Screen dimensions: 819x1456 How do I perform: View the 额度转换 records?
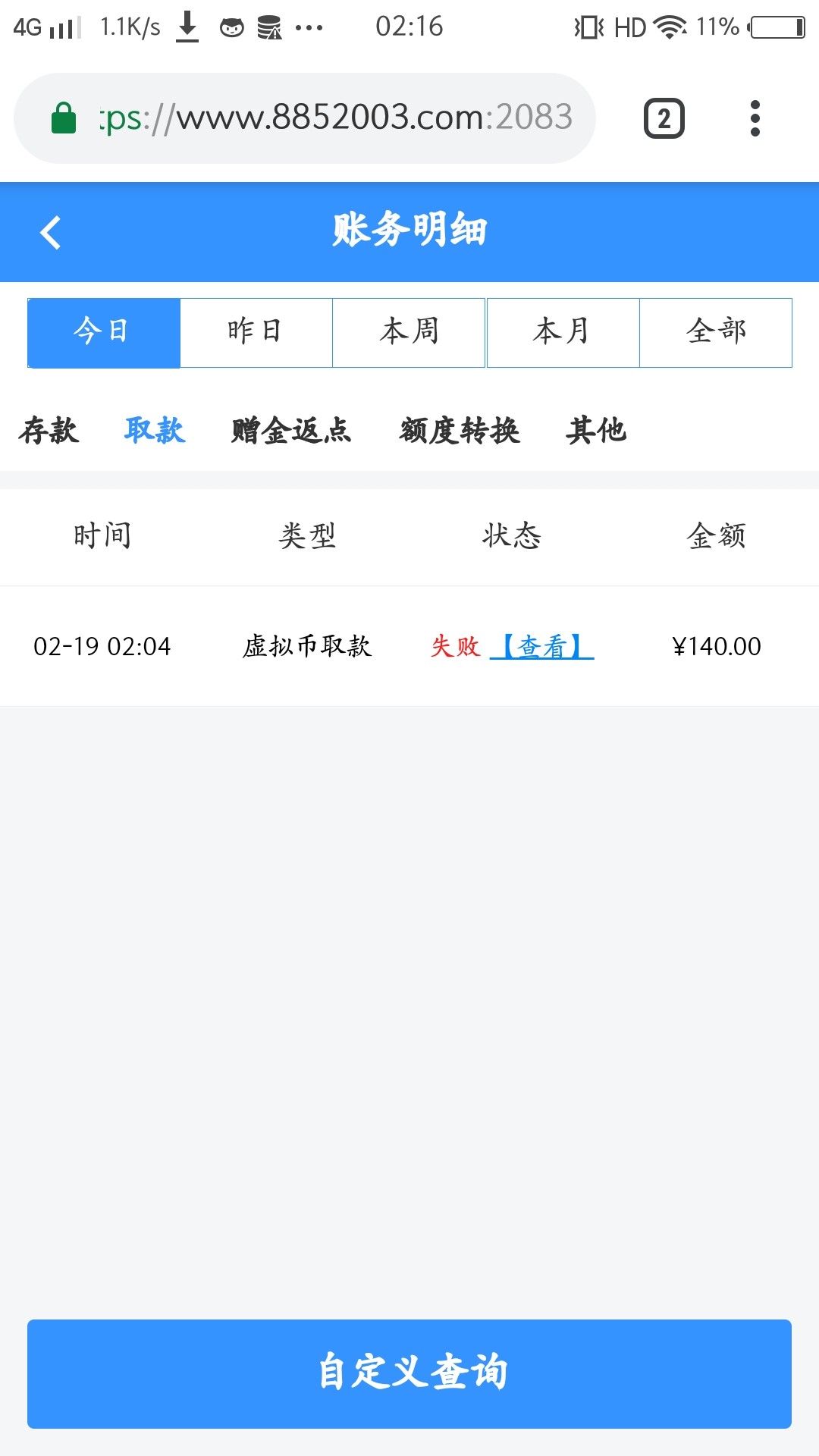[460, 431]
